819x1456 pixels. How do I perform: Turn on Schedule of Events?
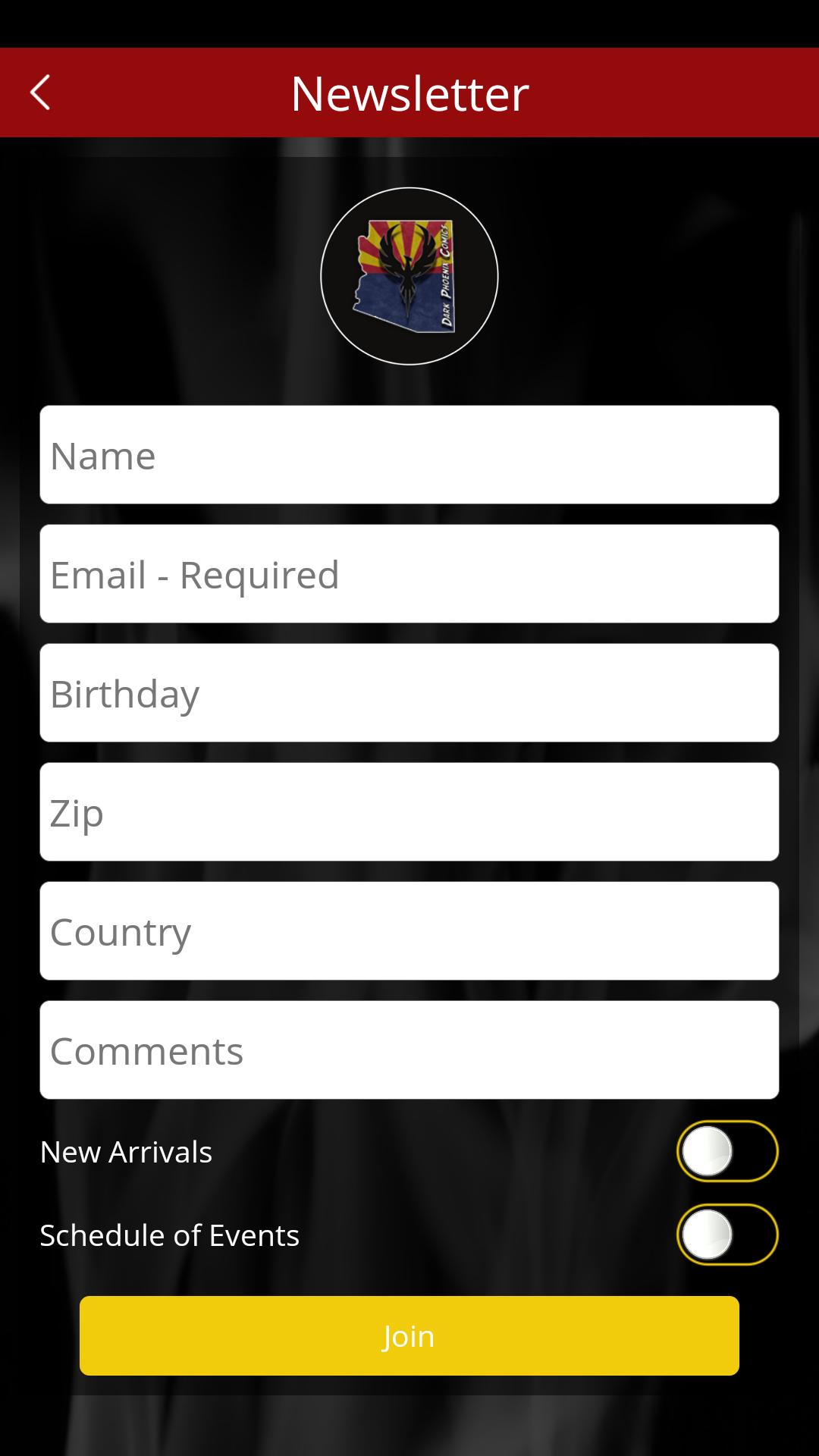[x=726, y=1235]
